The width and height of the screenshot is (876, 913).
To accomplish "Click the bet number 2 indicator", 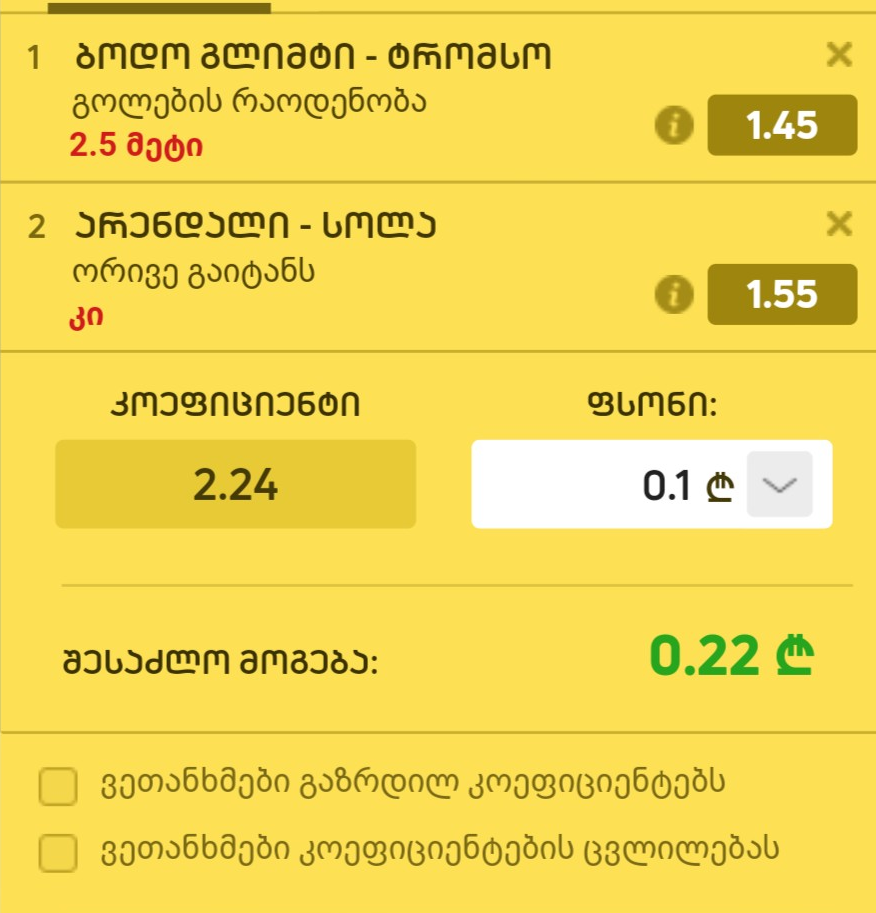I will tap(37, 225).
